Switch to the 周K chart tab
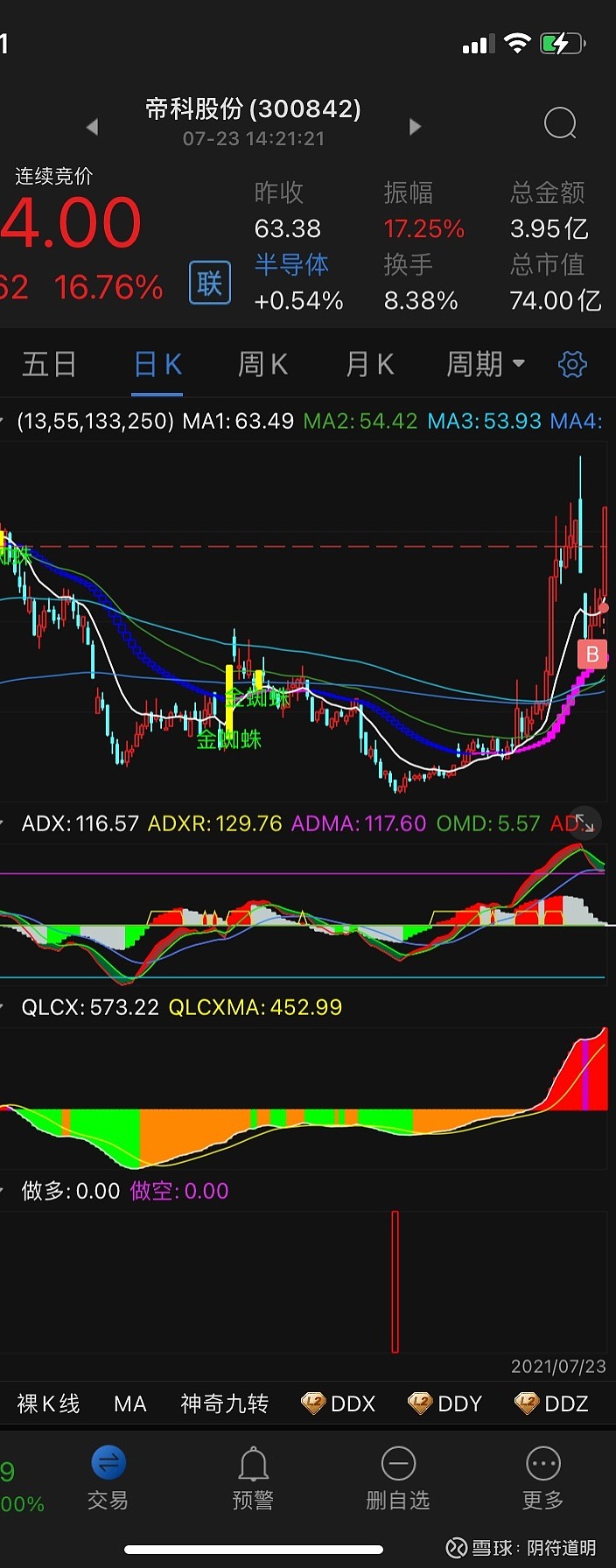The width and height of the screenshot is (616, 1568). (262, 364)
